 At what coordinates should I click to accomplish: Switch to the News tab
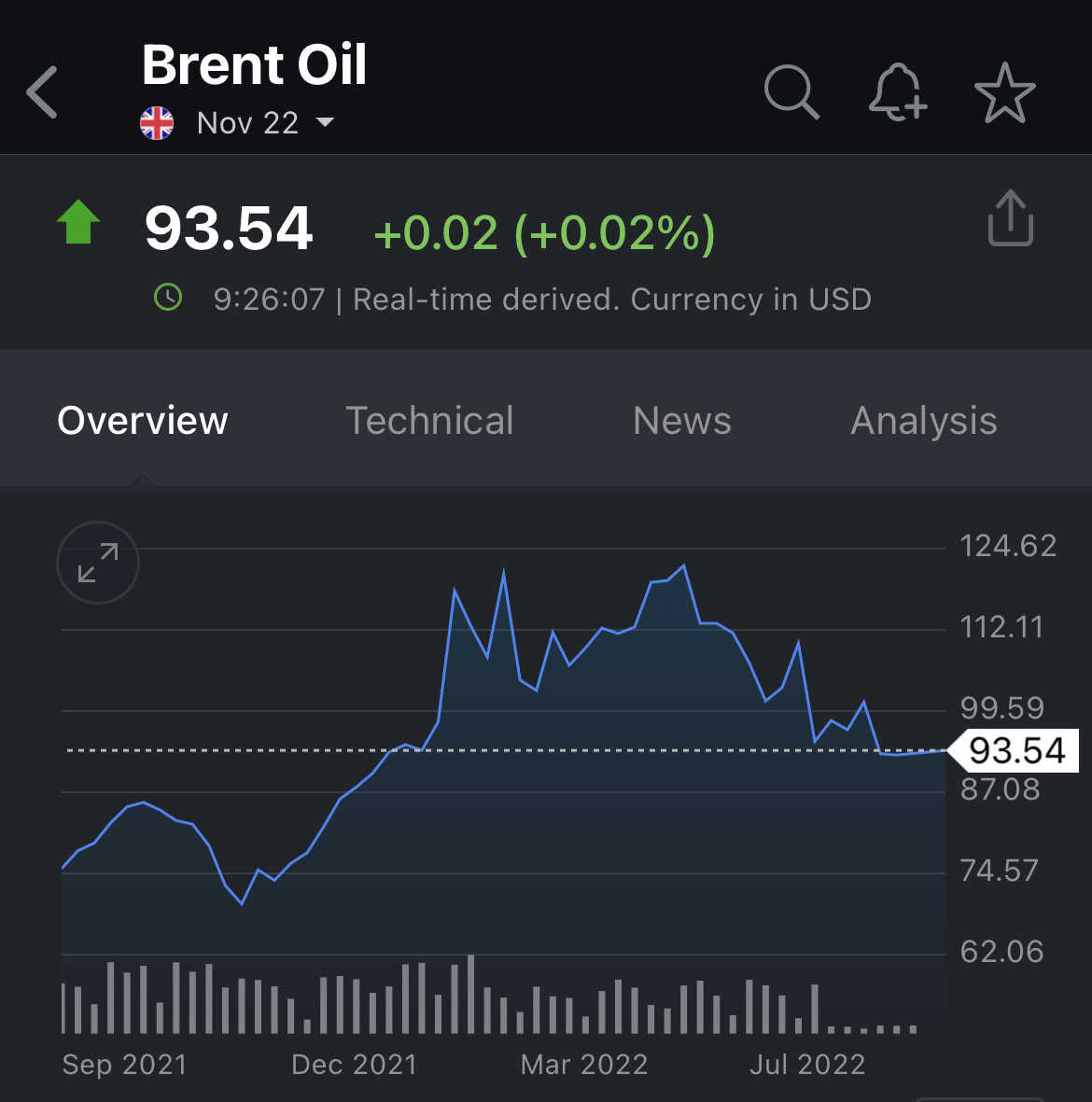[x=682, y=421]
